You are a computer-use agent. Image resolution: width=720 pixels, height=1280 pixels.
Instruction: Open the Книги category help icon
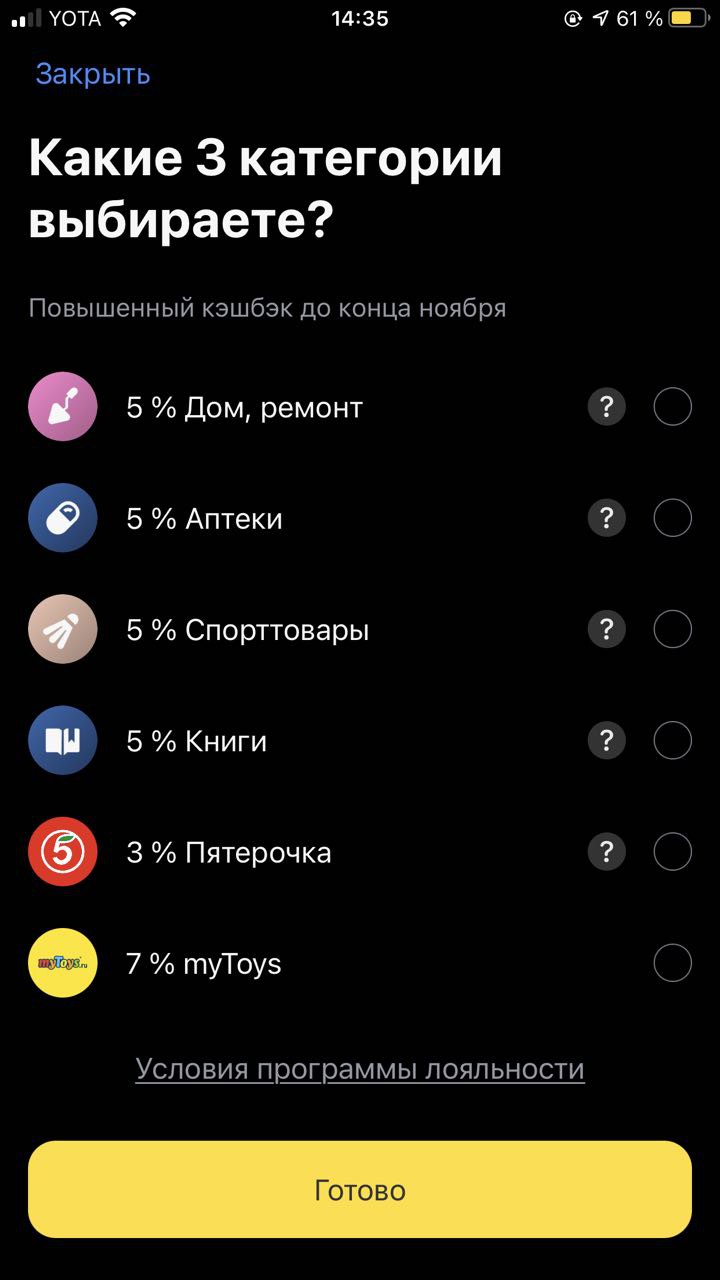coord(606,741)
